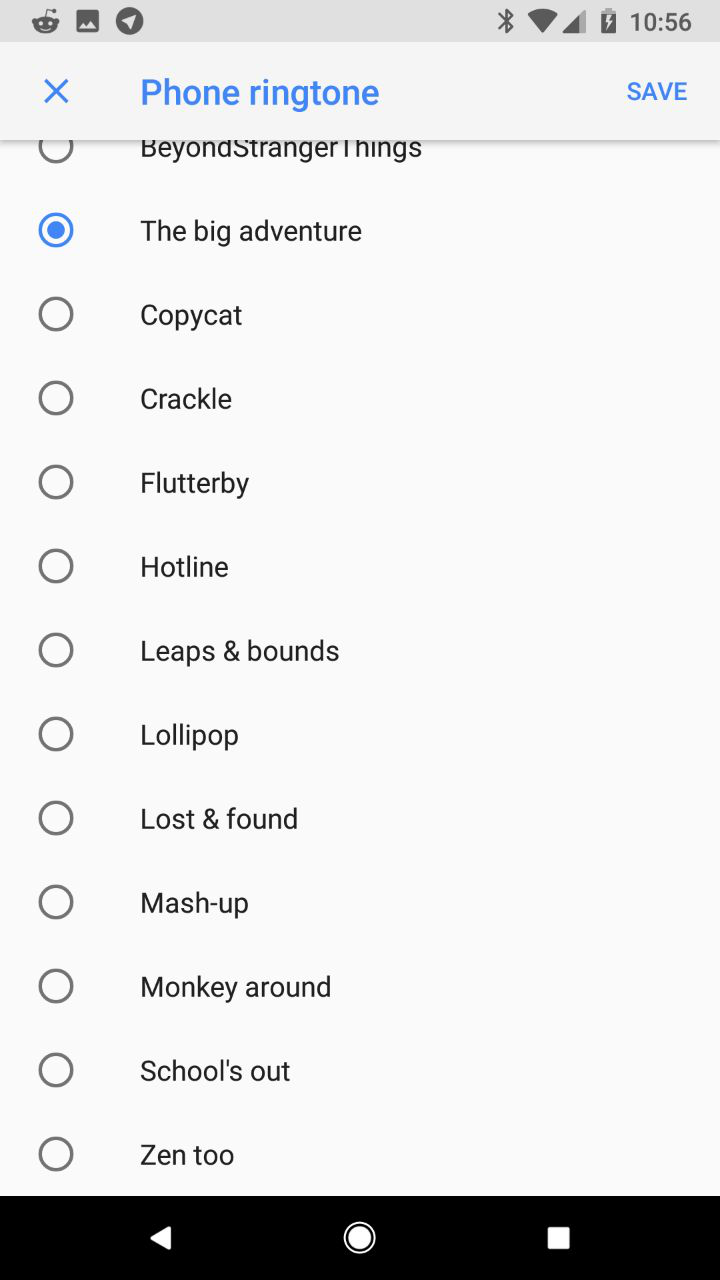Go to the home screen

(359, 1238)
